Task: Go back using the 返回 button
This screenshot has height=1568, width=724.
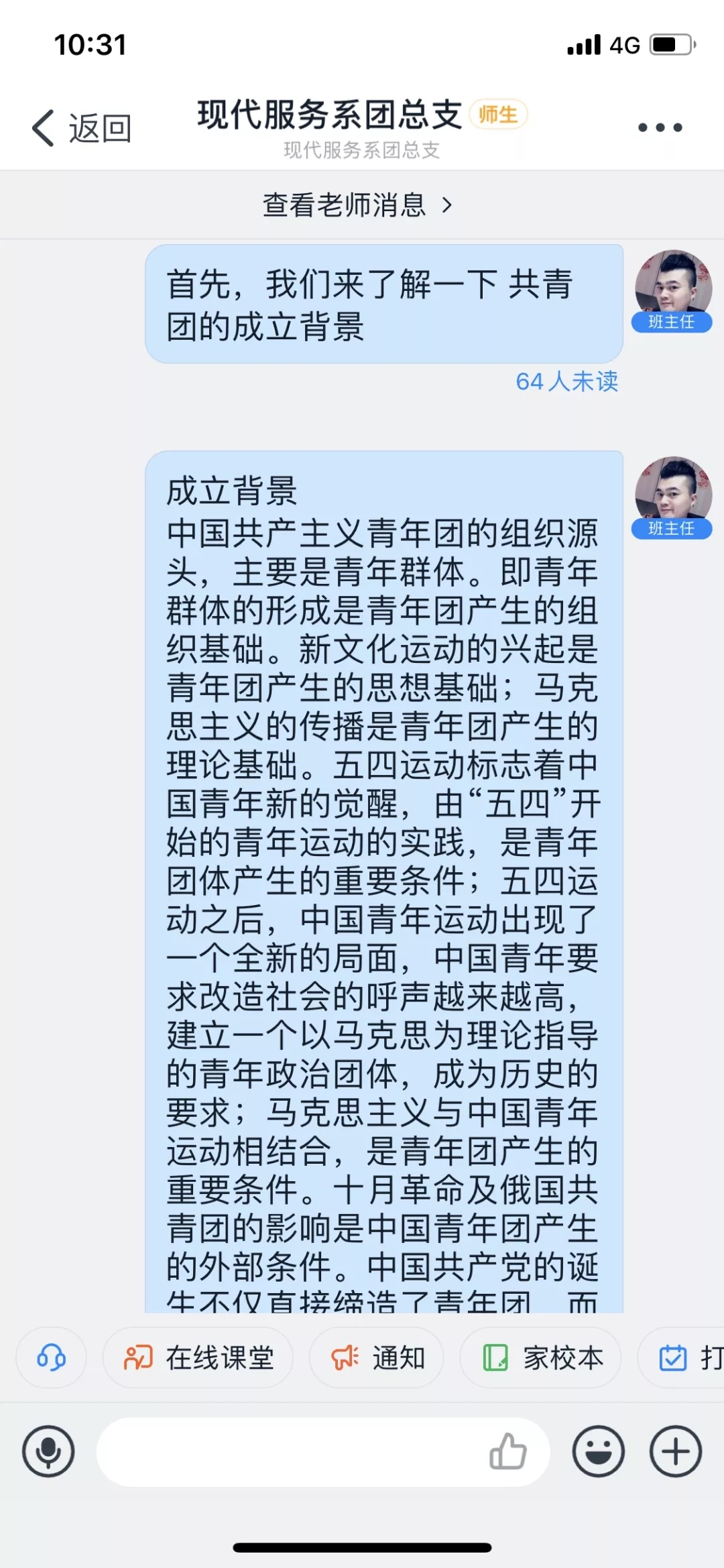Action: click(82, 127)
